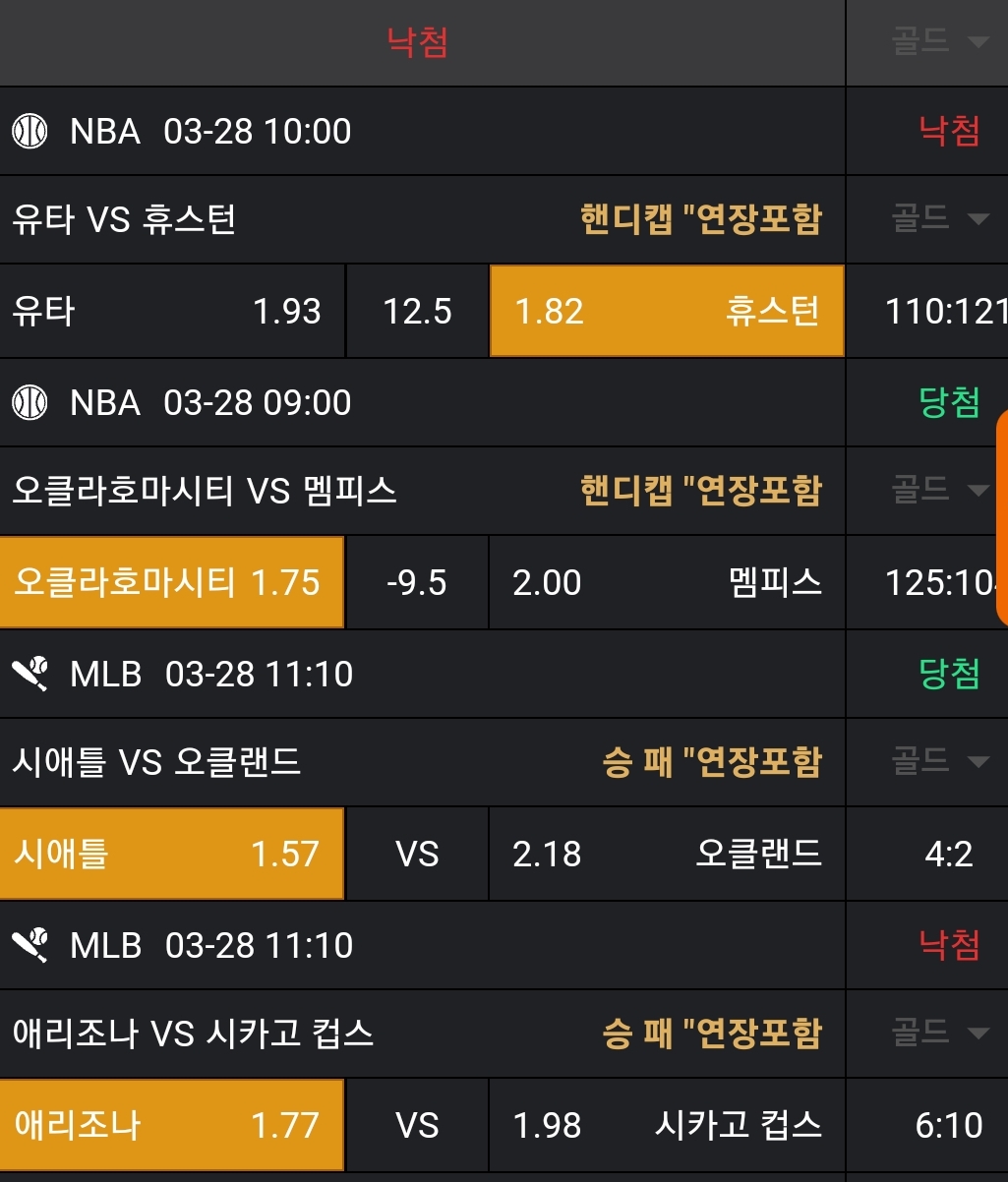Viewport: 1008px width, 1182px height.
Task: Open the 골드 dropdown for 애리조나 VS 시카고 컵스
Action: click(938, 1032)
